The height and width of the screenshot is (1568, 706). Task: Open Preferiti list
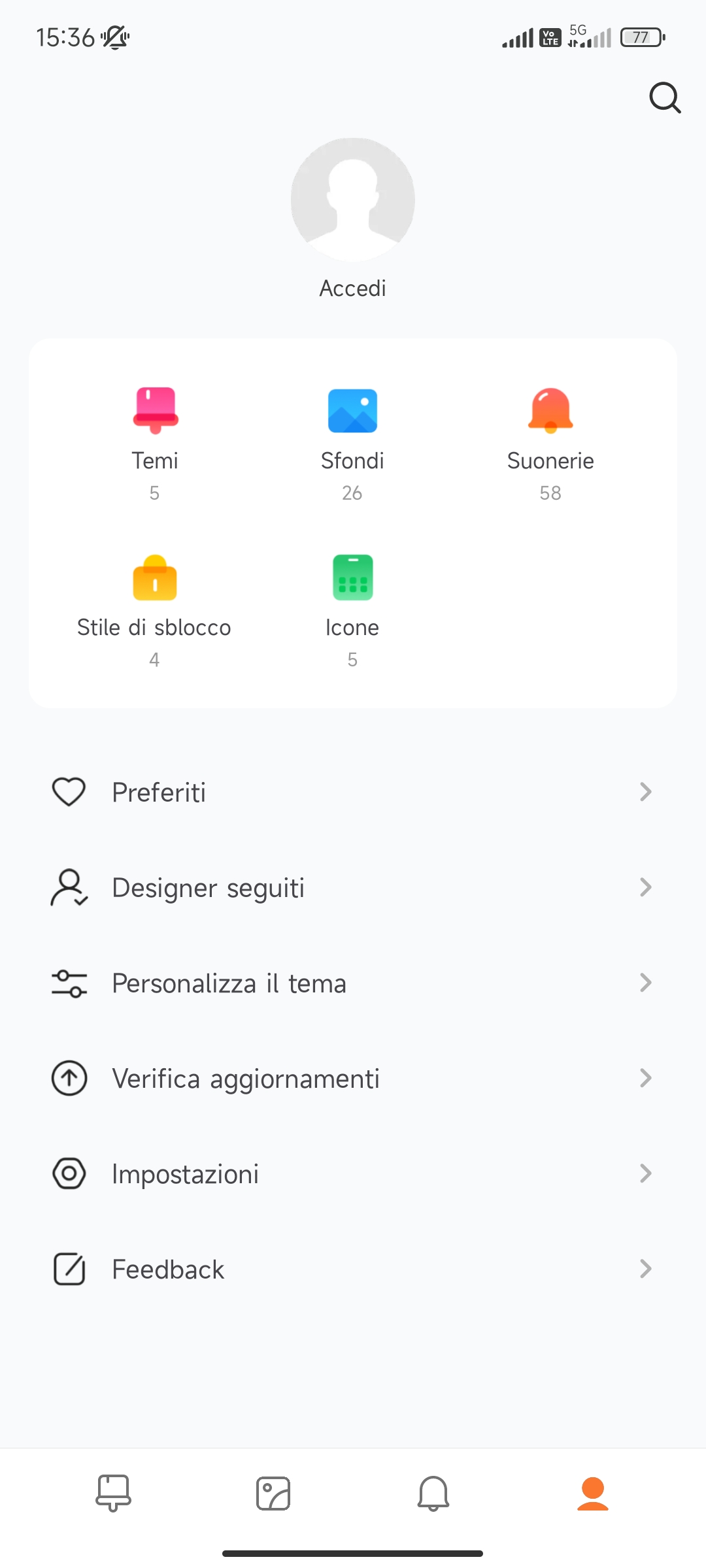[x=353, y=792]
